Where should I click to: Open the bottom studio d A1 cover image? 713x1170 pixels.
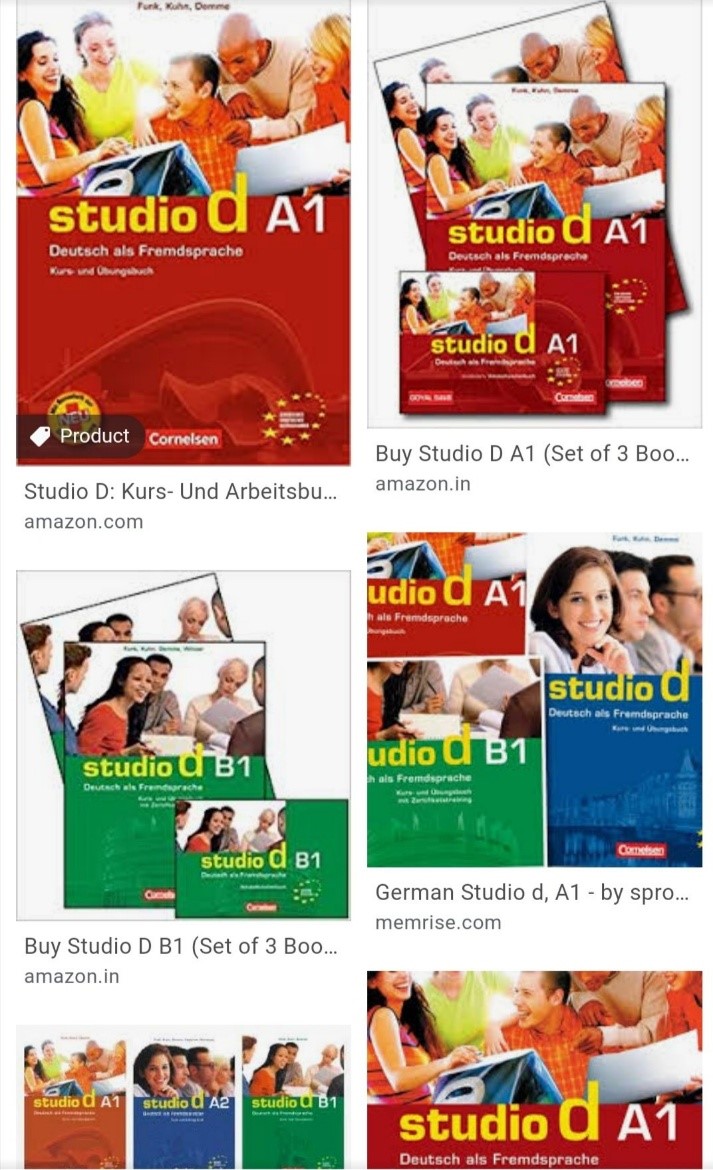tap(534, 1070)
